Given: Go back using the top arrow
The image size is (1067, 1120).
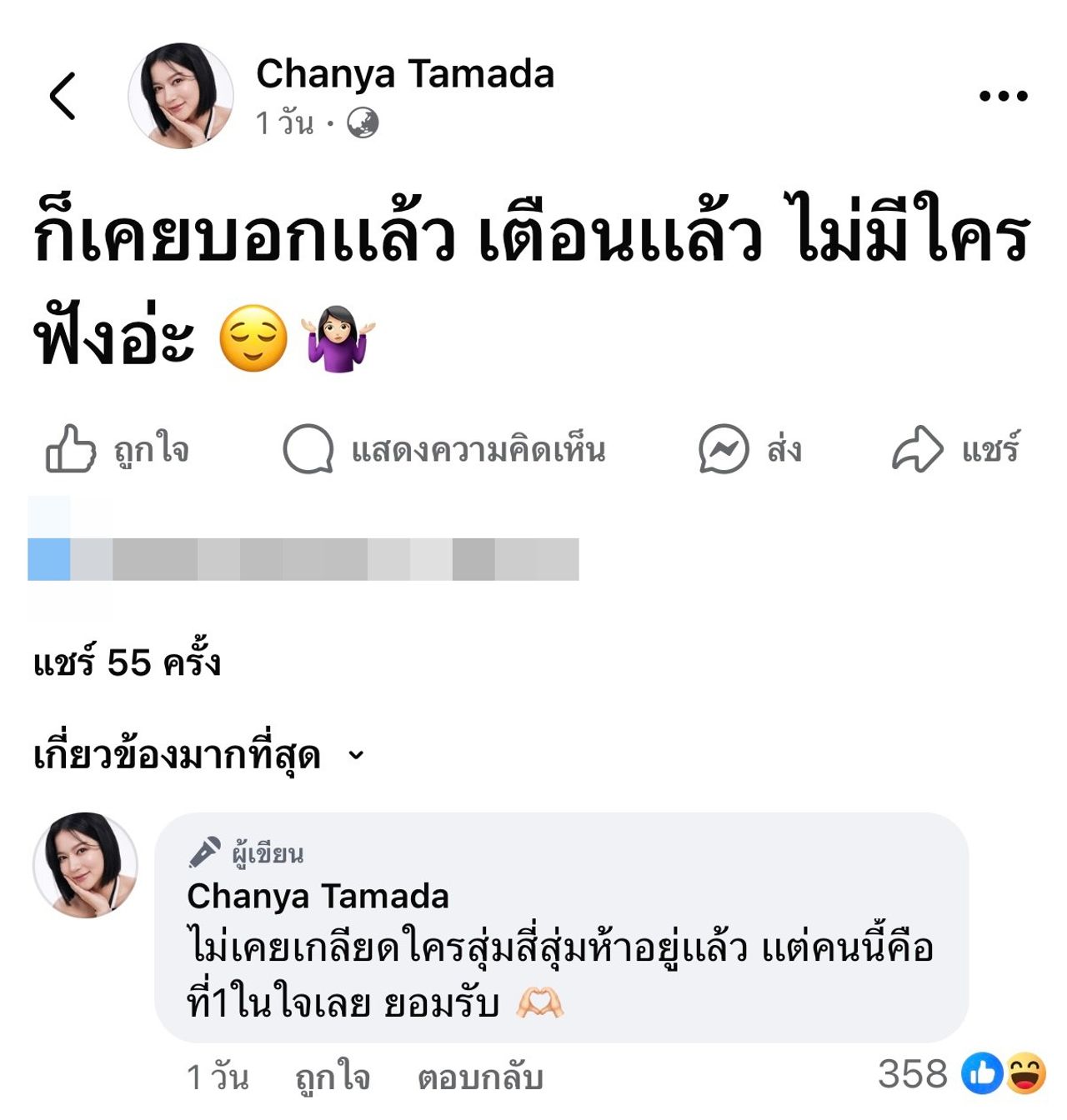Looking at the screenshot, I should coord(63,96).
